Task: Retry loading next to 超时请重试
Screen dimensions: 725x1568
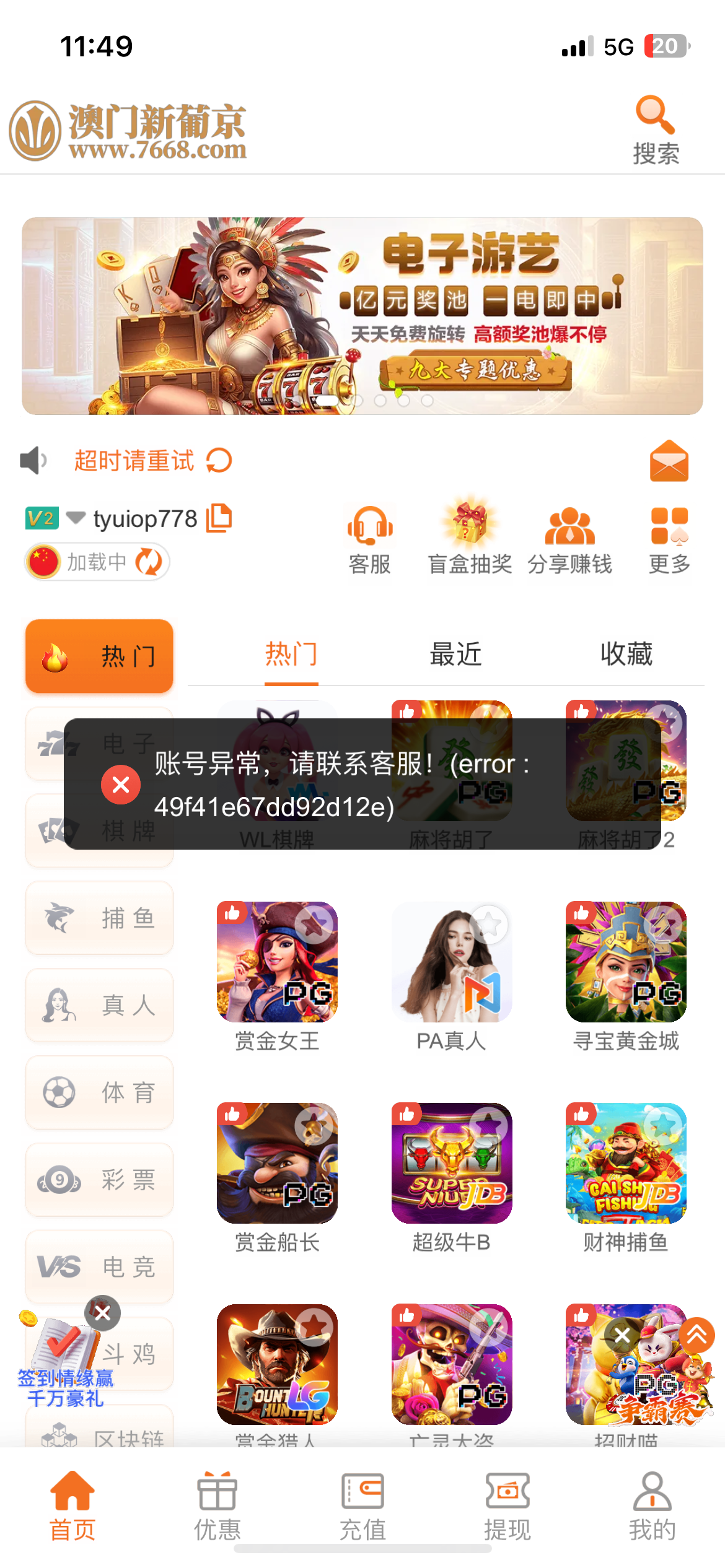Action: 219,461
